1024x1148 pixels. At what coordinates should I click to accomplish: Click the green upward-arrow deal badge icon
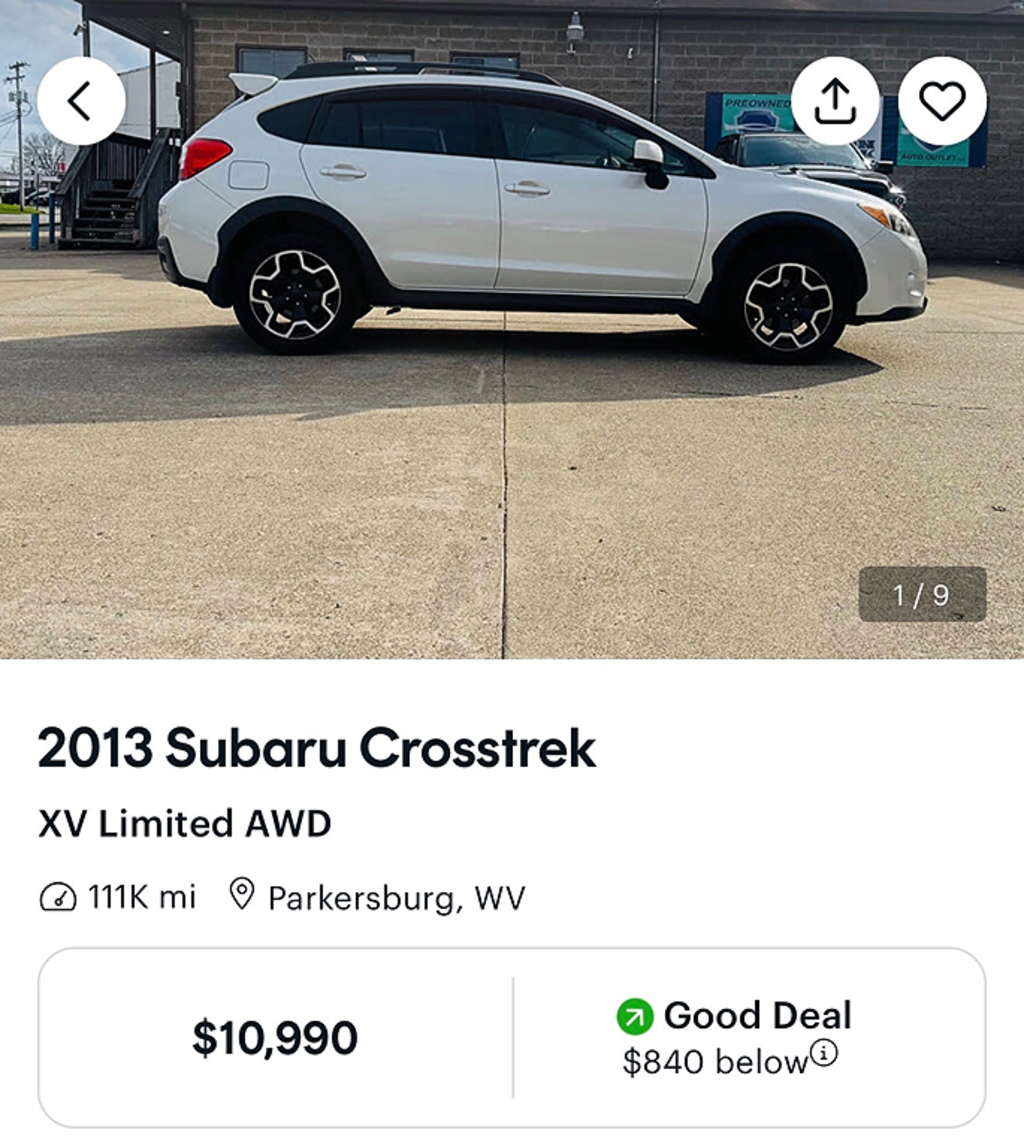(634, 1016)
